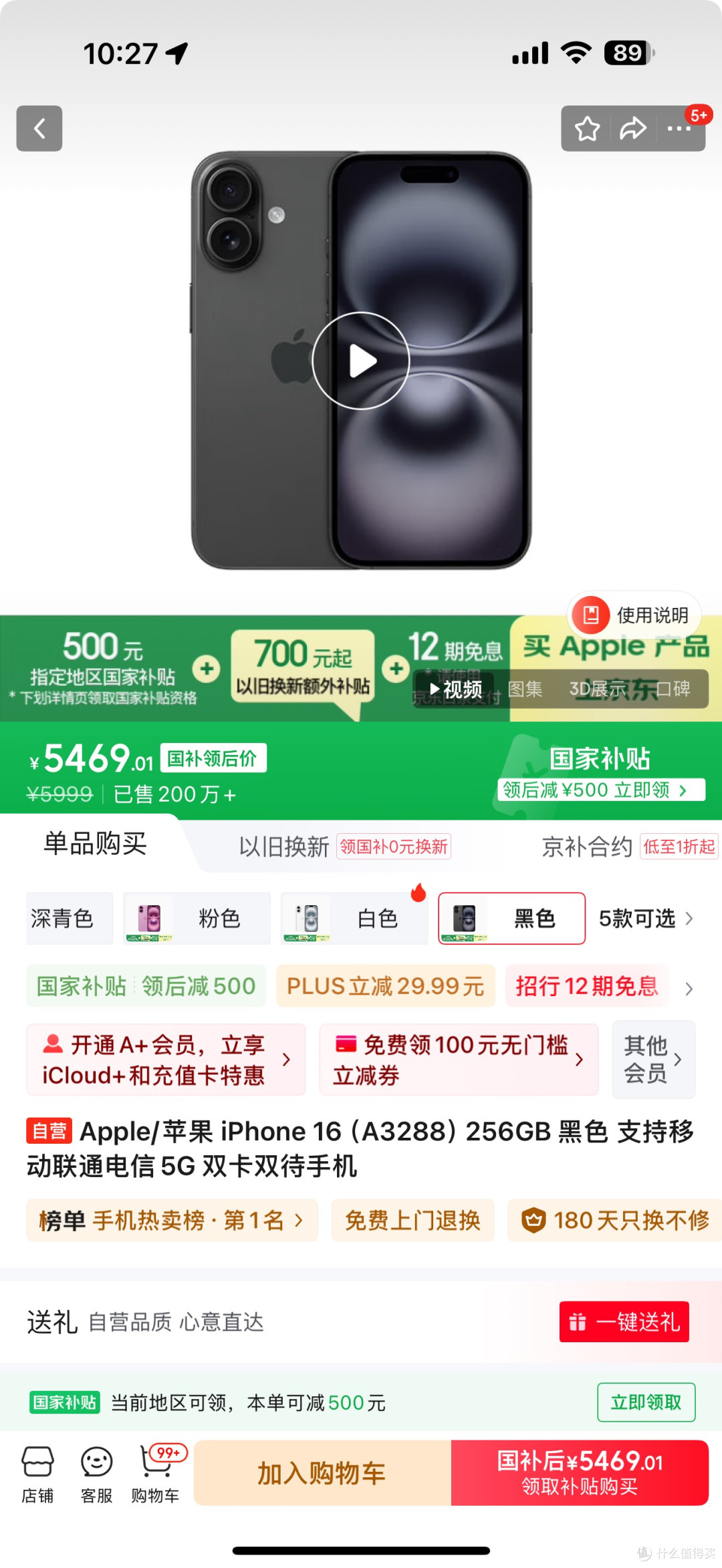Image resolution: width=722 pixels, height=1568 pixels.
Task: Tap 加入购物车 to add to cart
Action: pos(322,1473)
